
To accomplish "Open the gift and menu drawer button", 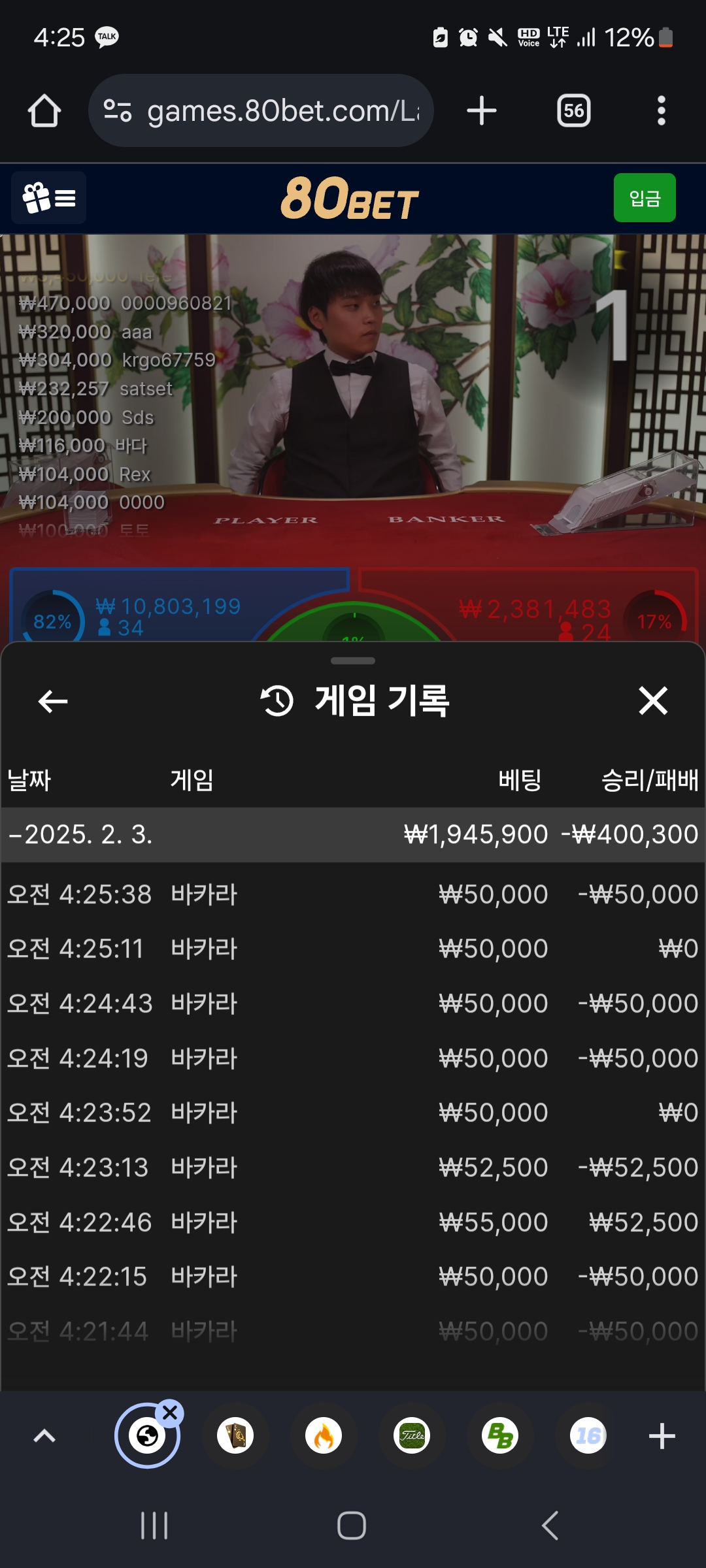I will click(49, 198).
